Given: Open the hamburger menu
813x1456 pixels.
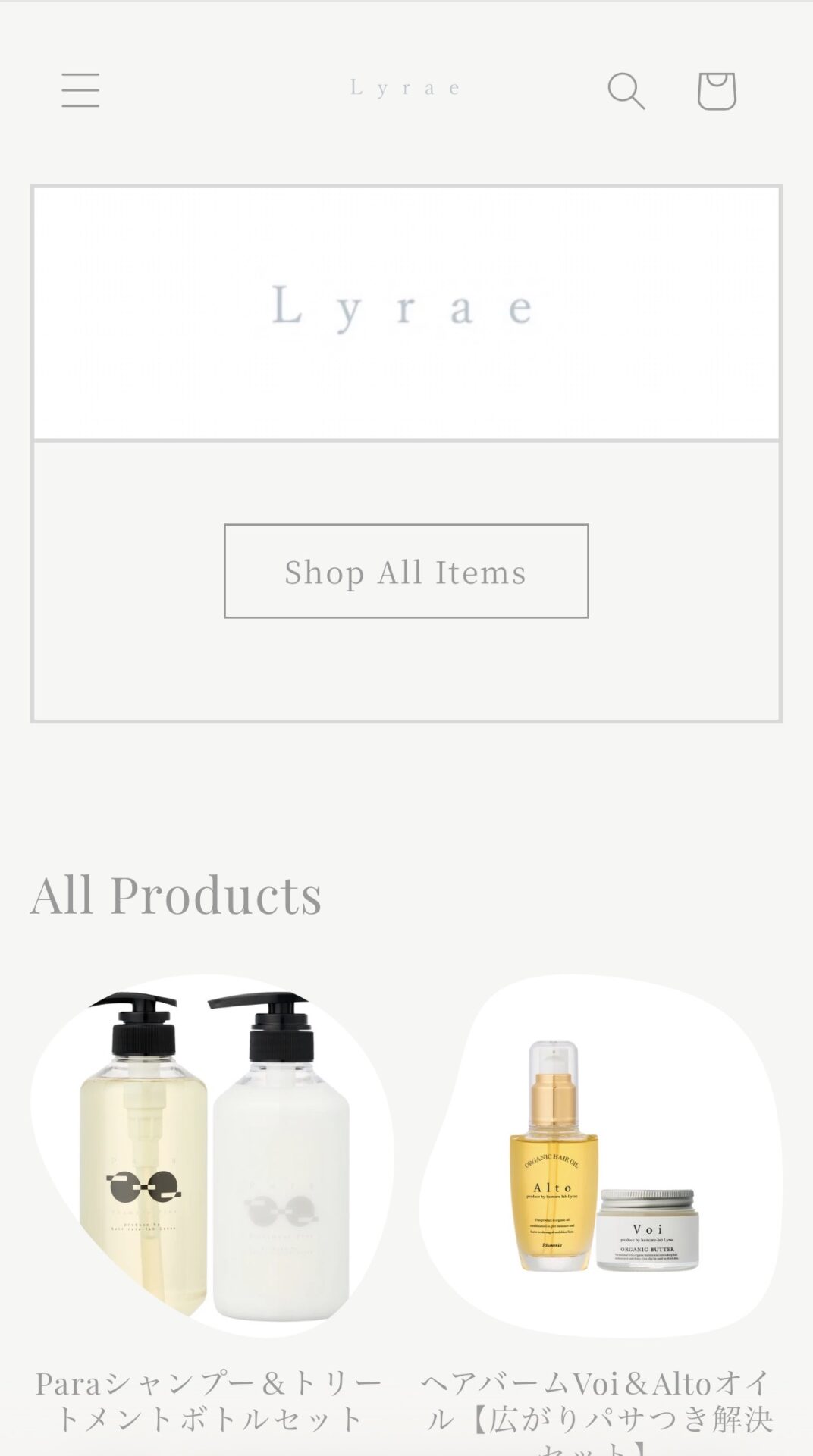Looking at the screenshot, I should tap(80, 90).
